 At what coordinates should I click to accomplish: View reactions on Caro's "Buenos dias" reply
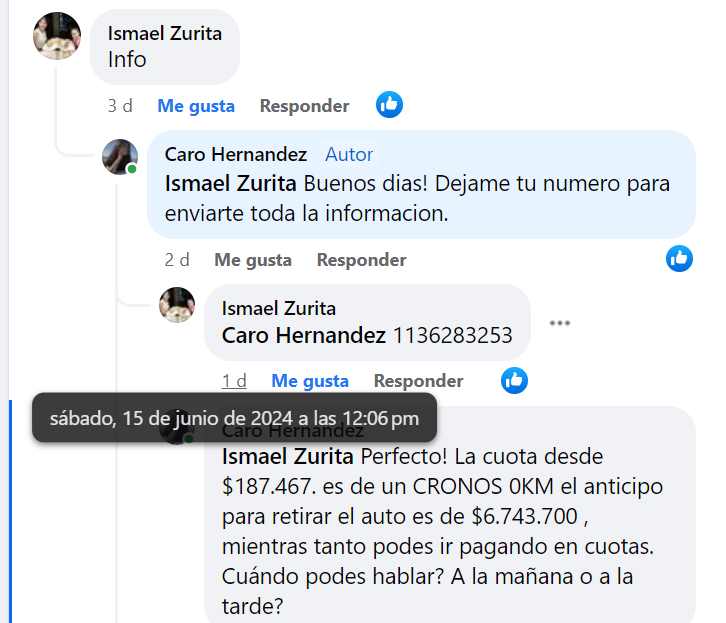pos(680,258)
